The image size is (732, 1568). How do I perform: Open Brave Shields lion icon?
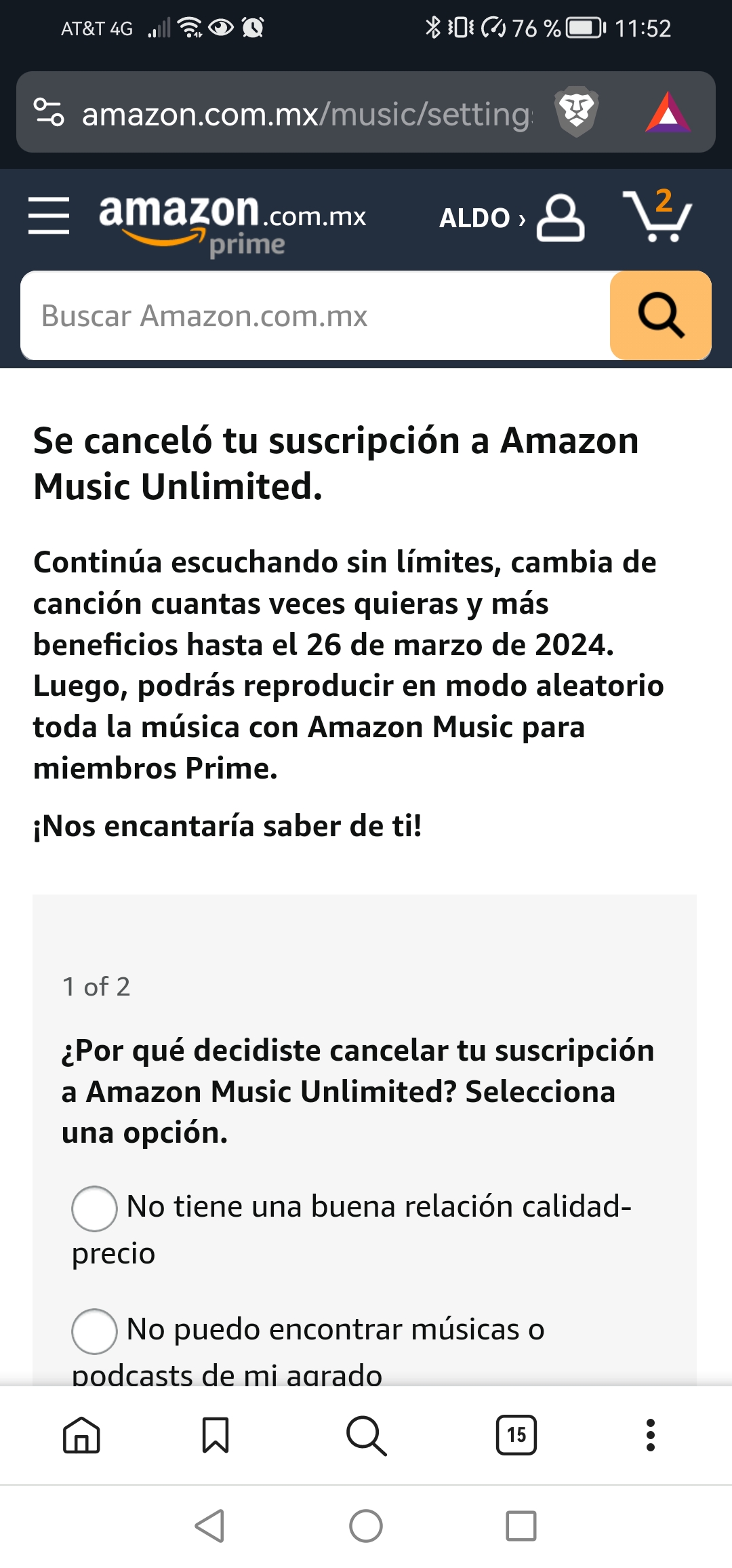[x=576, y=112]
